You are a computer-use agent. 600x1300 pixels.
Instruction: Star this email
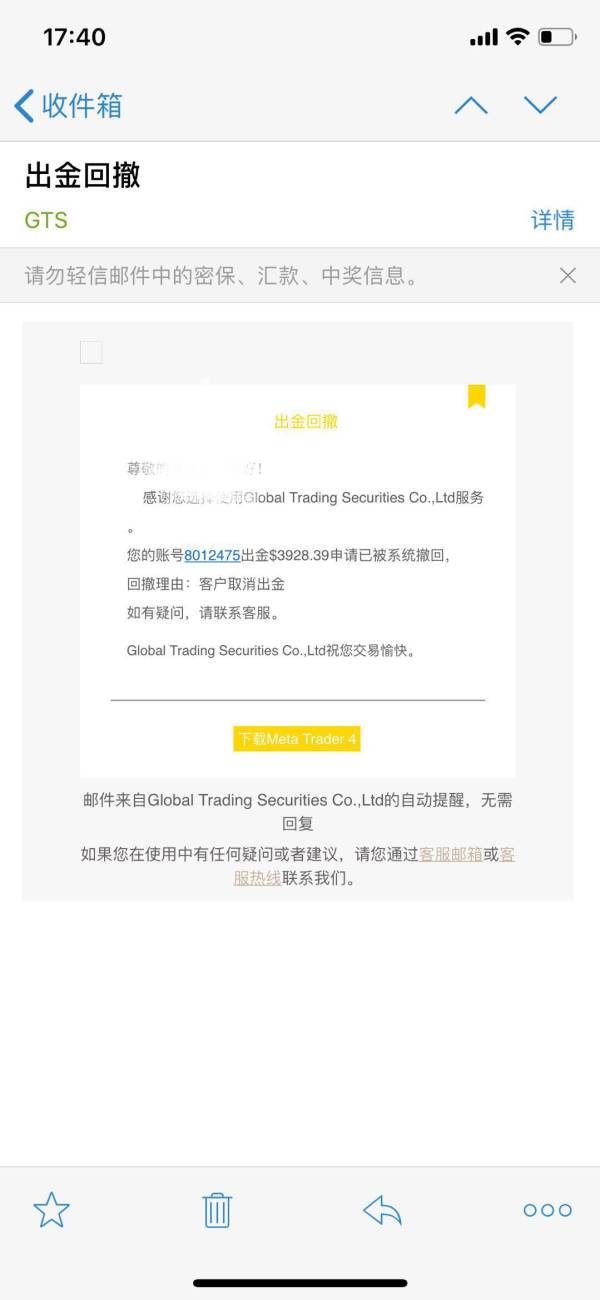point(51,1210)
